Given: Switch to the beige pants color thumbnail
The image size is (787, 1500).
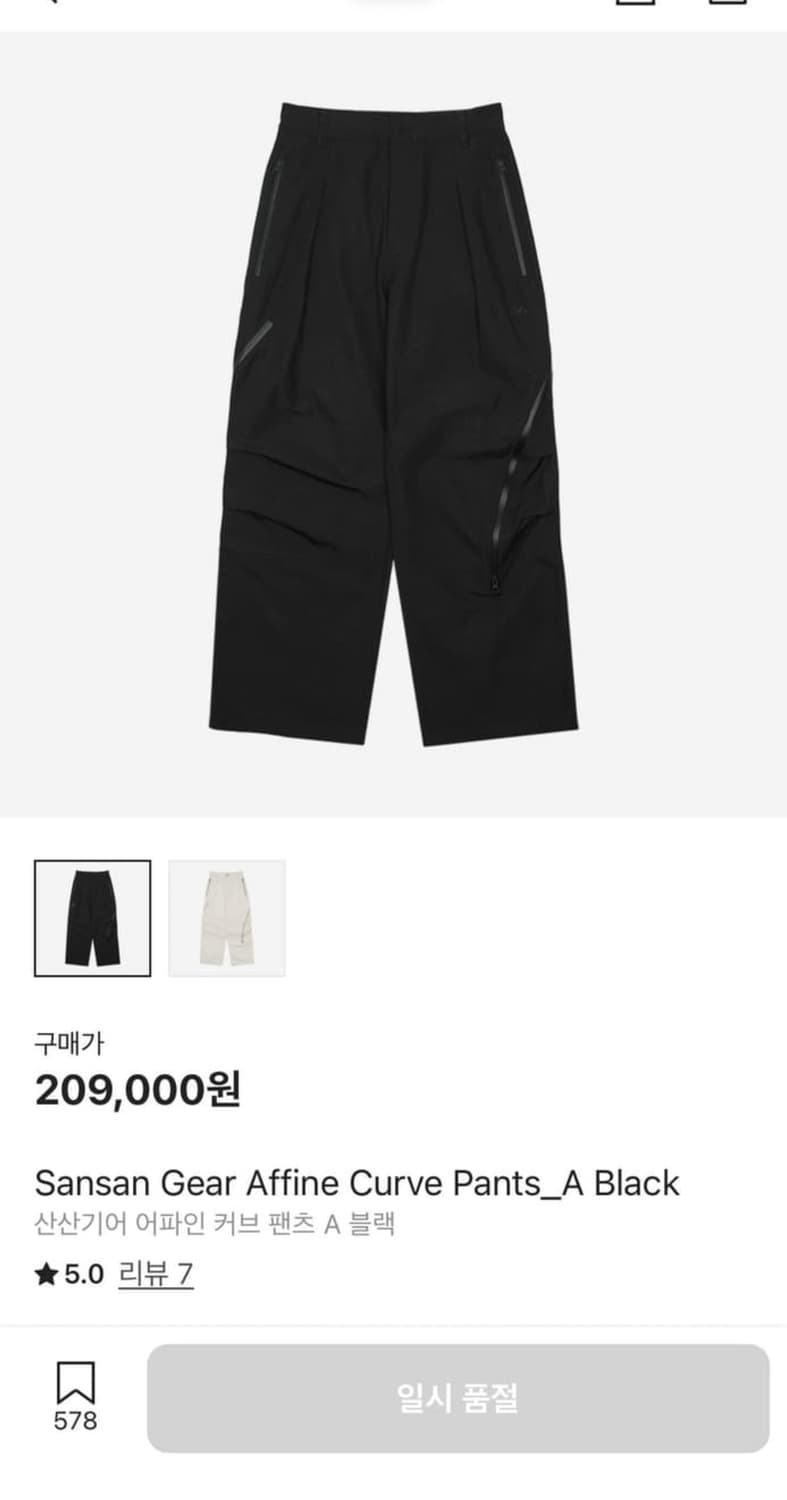Looking at the screenshot, I should tap(227, 917).
